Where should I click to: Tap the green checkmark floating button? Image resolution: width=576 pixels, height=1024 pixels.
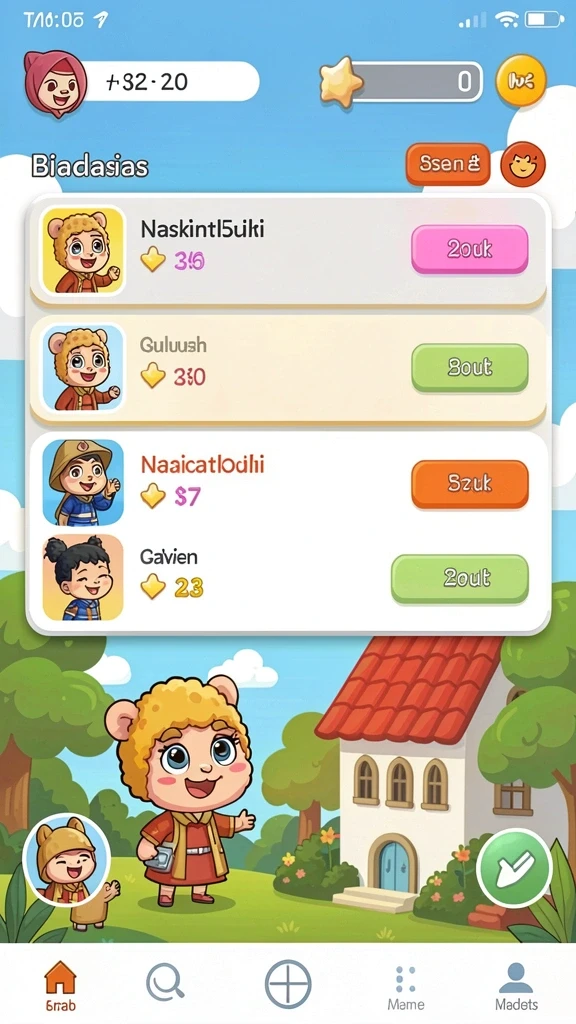(515, 868)
